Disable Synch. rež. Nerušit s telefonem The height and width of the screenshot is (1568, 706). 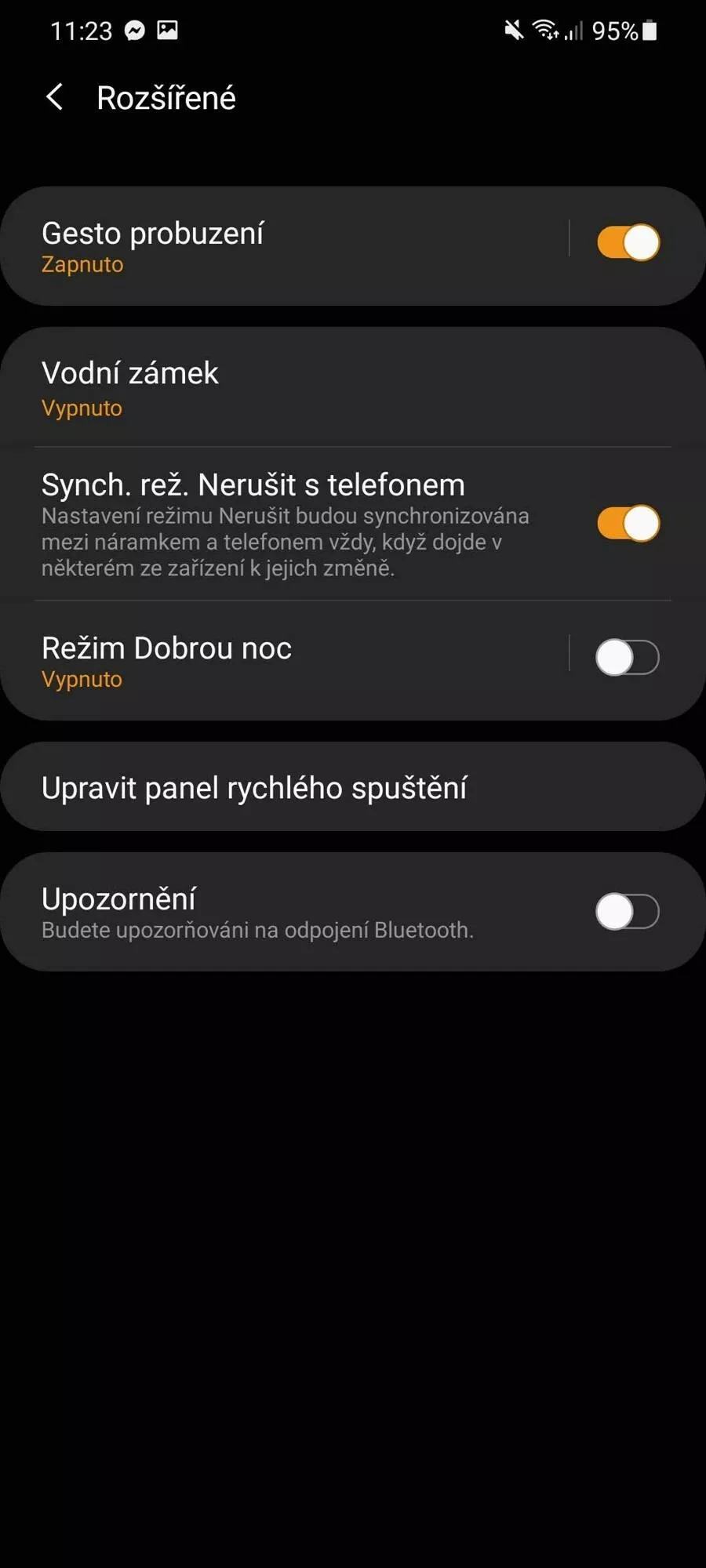tap(628, 523)
